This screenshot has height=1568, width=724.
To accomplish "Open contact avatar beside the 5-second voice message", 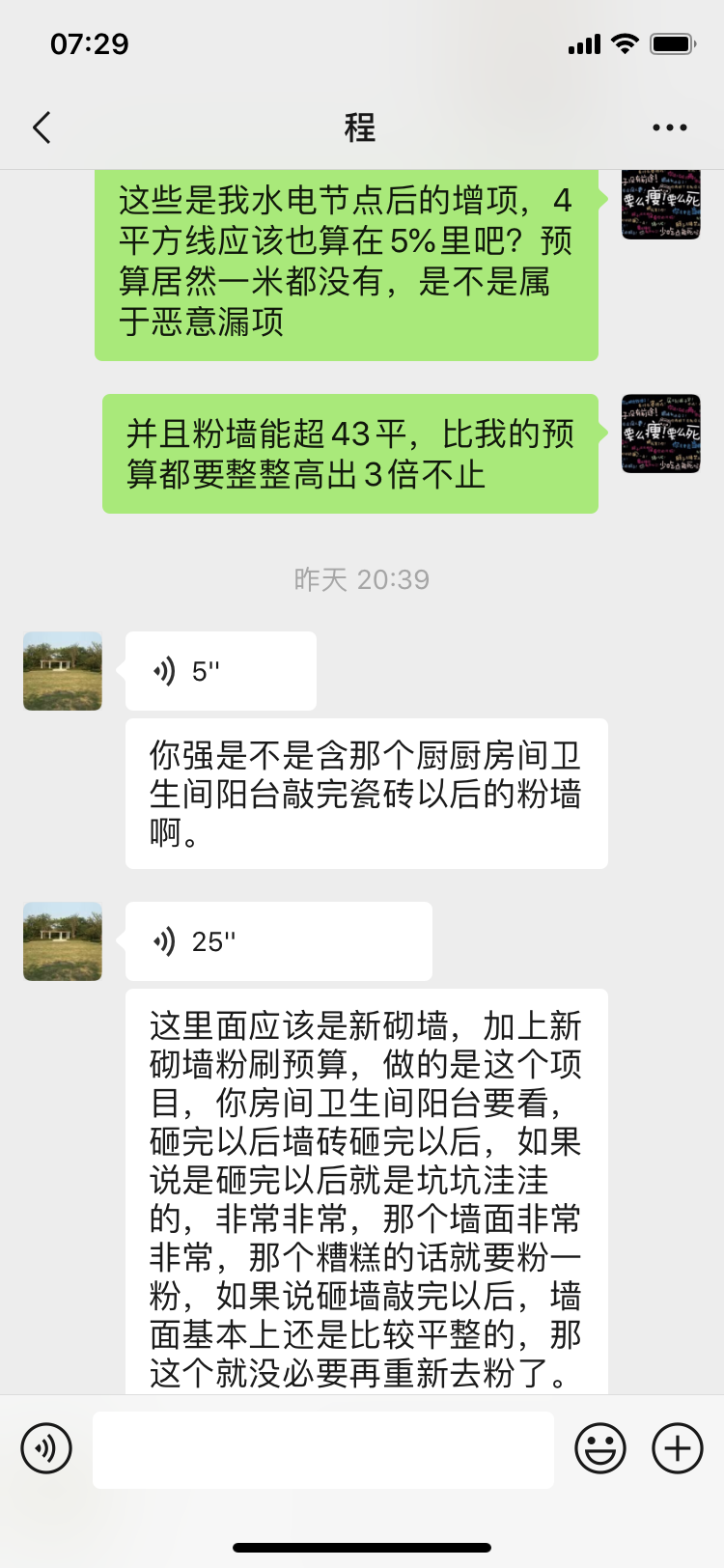I will 63,671.
